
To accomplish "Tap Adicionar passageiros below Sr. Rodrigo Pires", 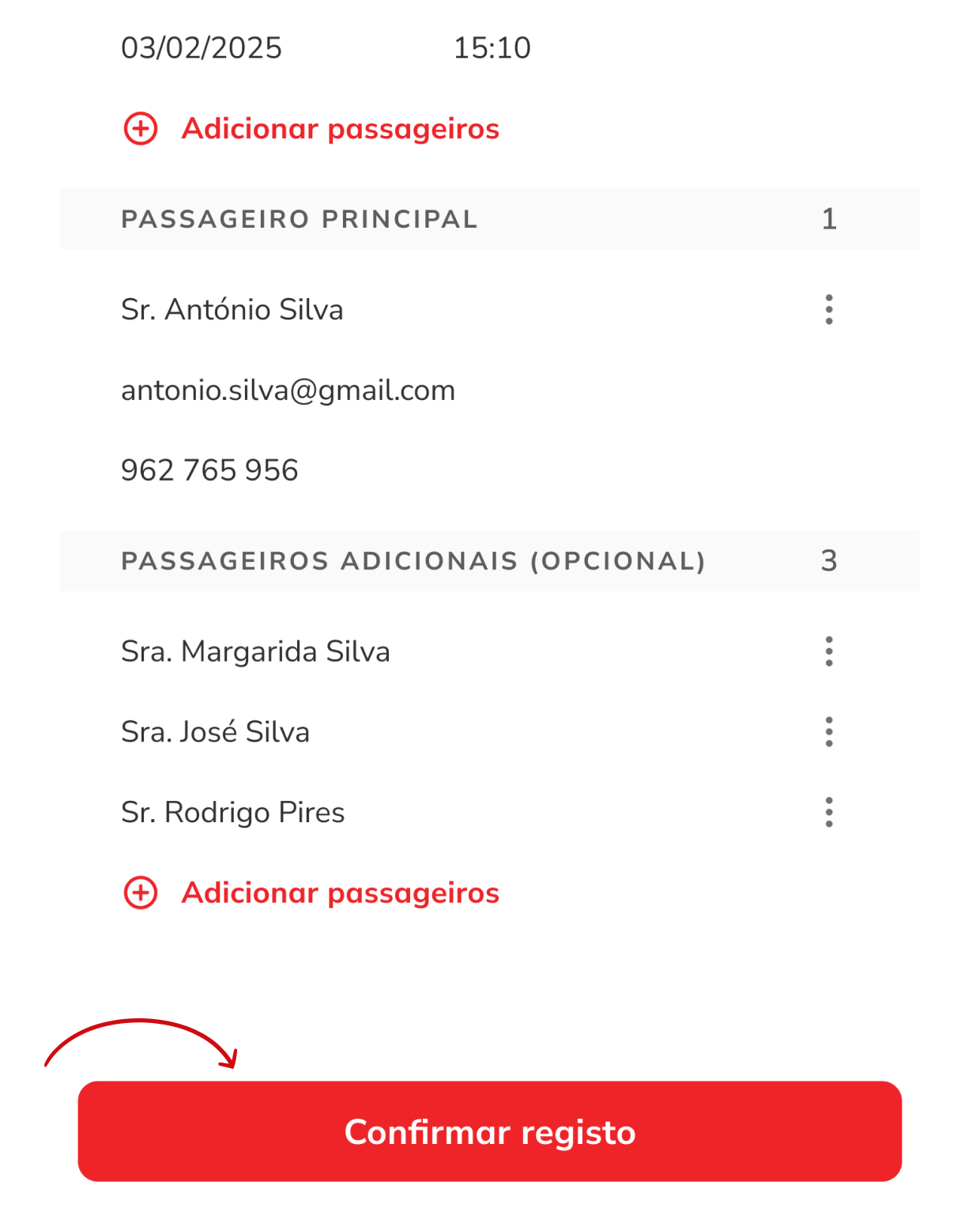I will 312,893.
